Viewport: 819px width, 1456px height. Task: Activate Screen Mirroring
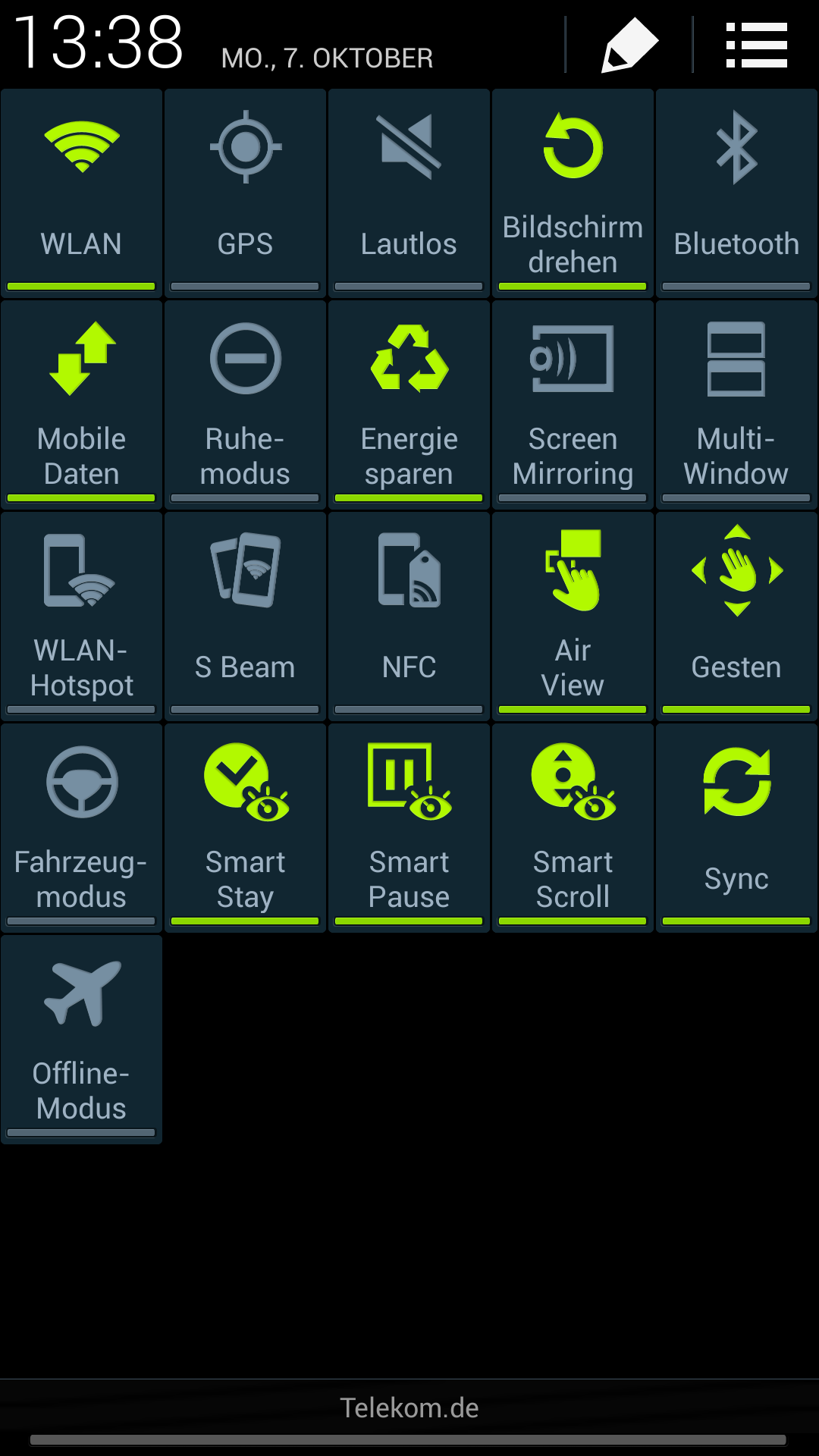pos(573,403)
